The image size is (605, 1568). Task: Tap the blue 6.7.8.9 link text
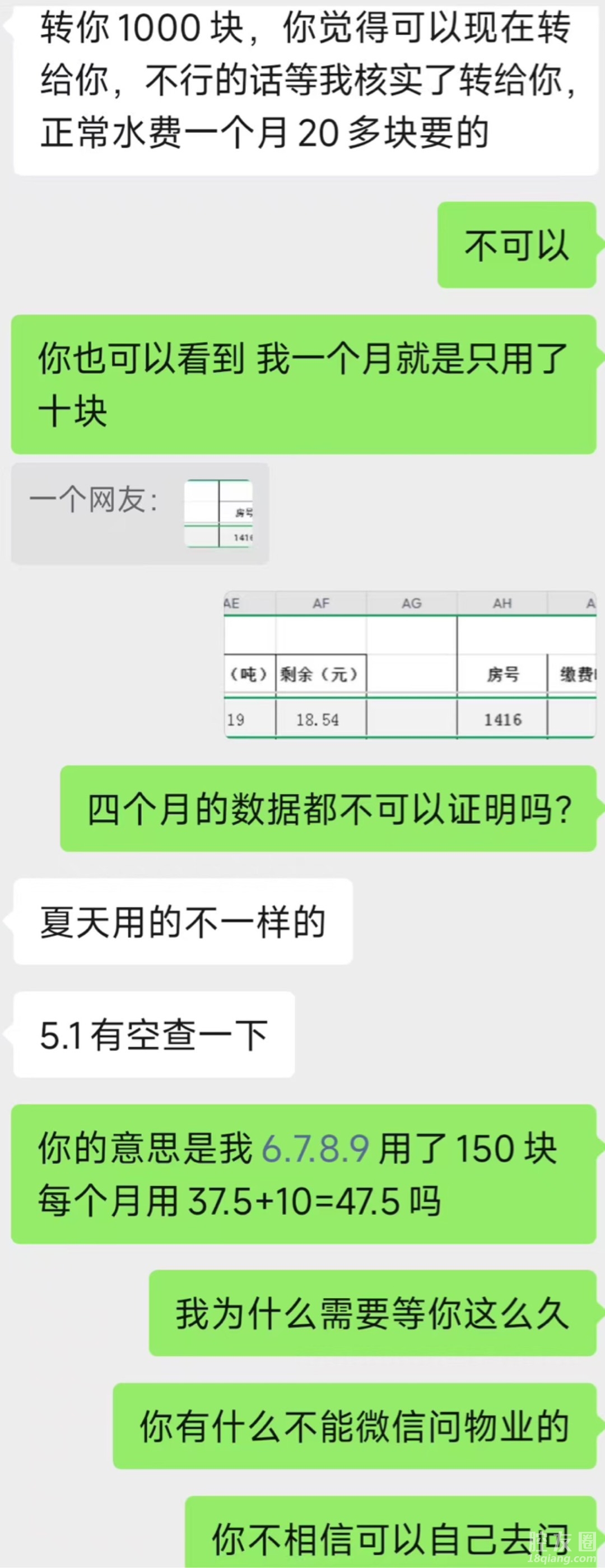pos(315,1148)
